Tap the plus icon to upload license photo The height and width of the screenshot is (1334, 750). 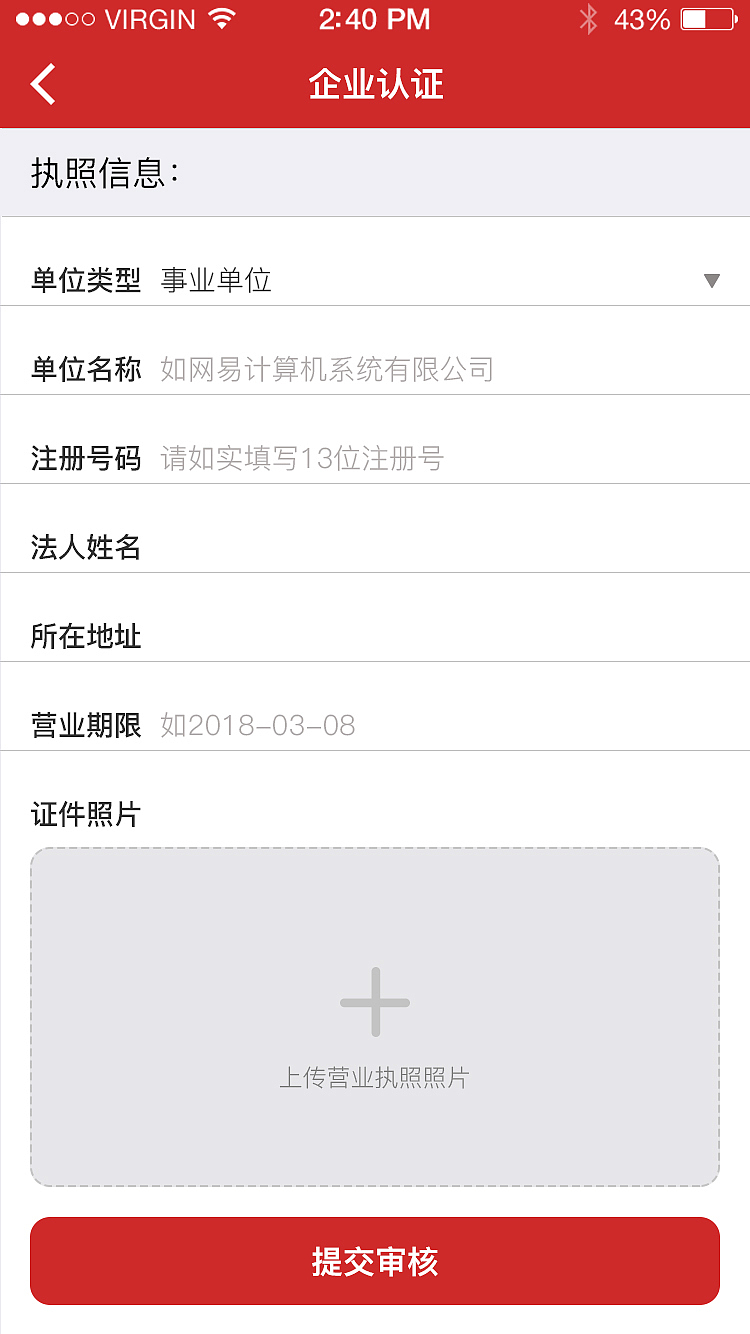click(374, 1000)
